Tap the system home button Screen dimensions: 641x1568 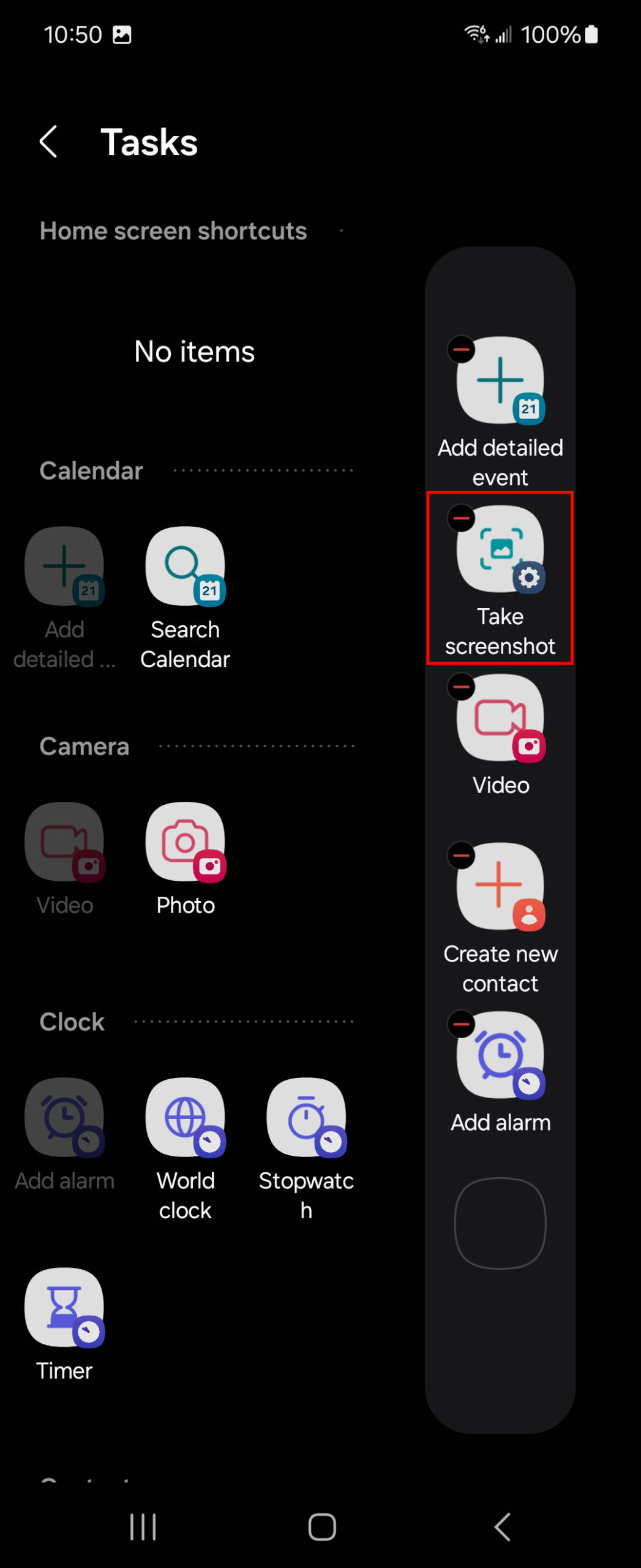point(322,1526)
